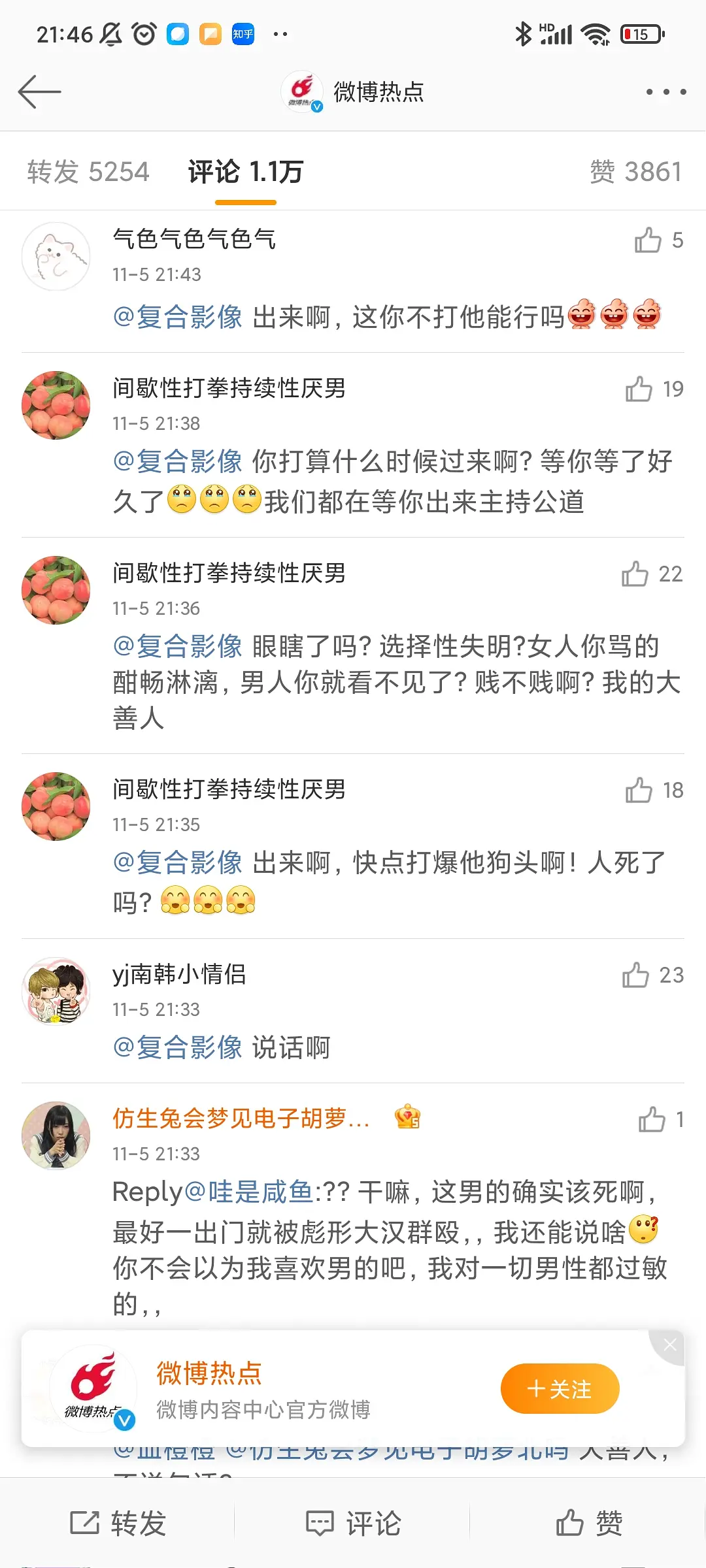
Task: Open username 间歇性打拳持续性厌男 at 21:35
Action: (229, 789)
